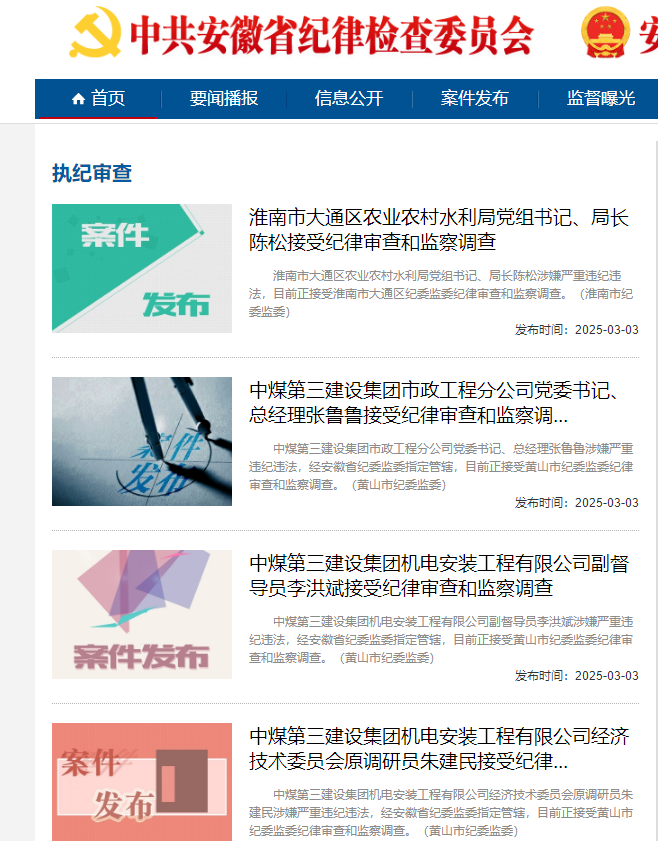This screenshot has height=841, width=658.
Task: Open article about 原调研员朱建民
Action: point(438,748)
